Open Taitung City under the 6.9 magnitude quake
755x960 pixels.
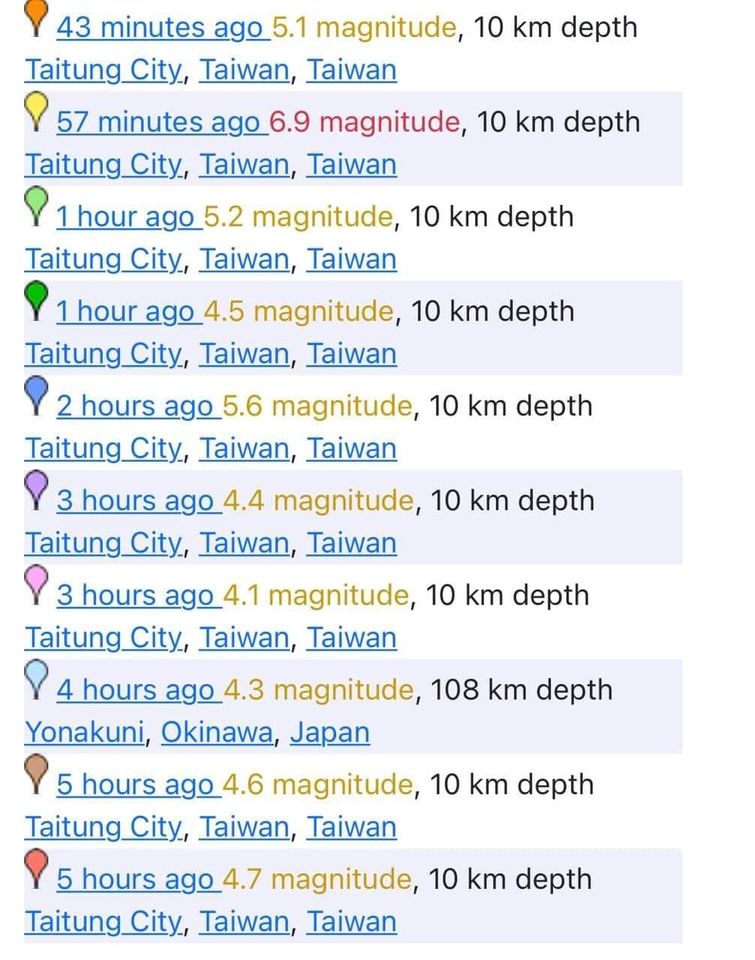[104, 165]
